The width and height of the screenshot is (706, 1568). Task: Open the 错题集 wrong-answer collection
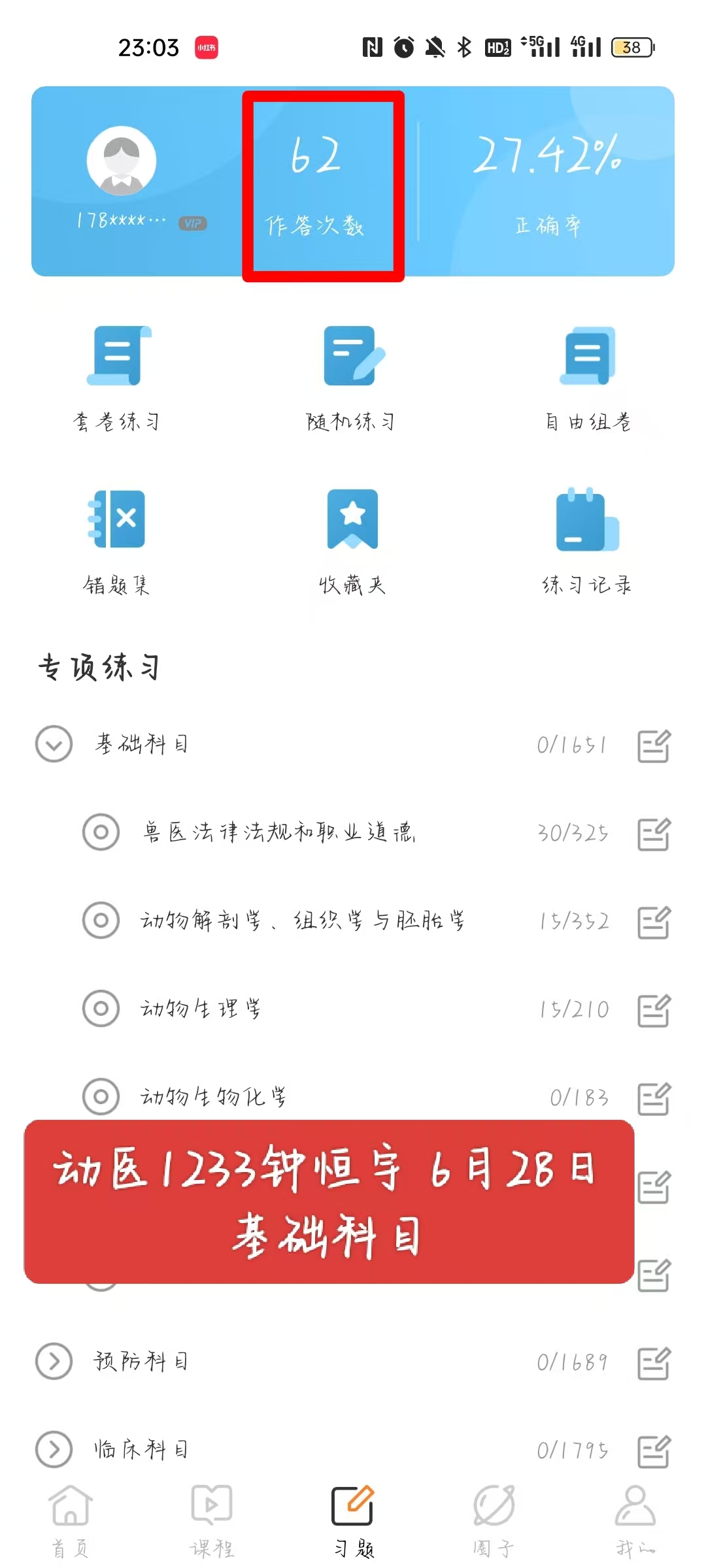pos(116,542)
